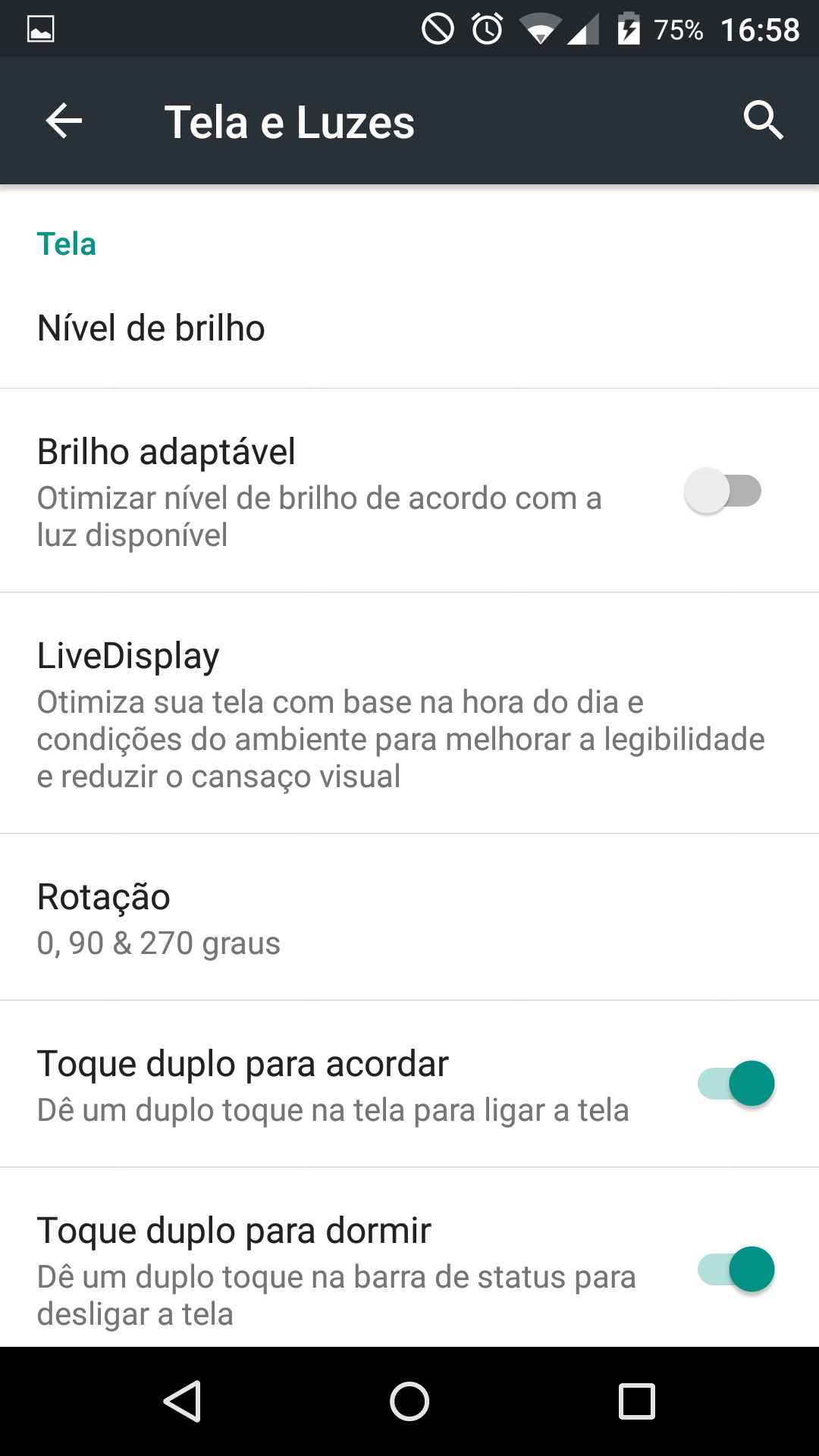This screenshot has width=819, height=1456.
Task: Open LiveDisplay settings
Action: [409, 714]
